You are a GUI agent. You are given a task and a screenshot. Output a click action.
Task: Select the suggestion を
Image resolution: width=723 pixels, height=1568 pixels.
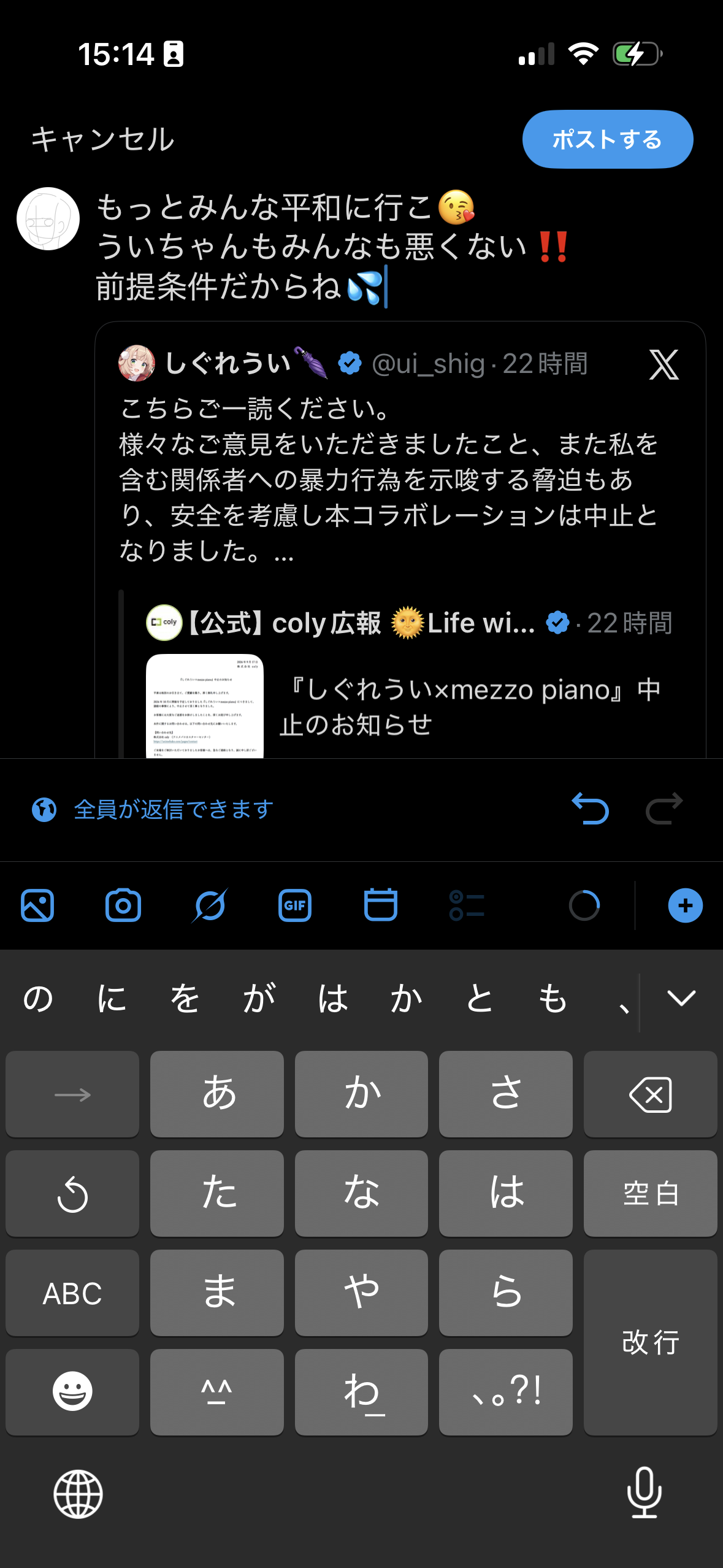[x=185, y=999]
